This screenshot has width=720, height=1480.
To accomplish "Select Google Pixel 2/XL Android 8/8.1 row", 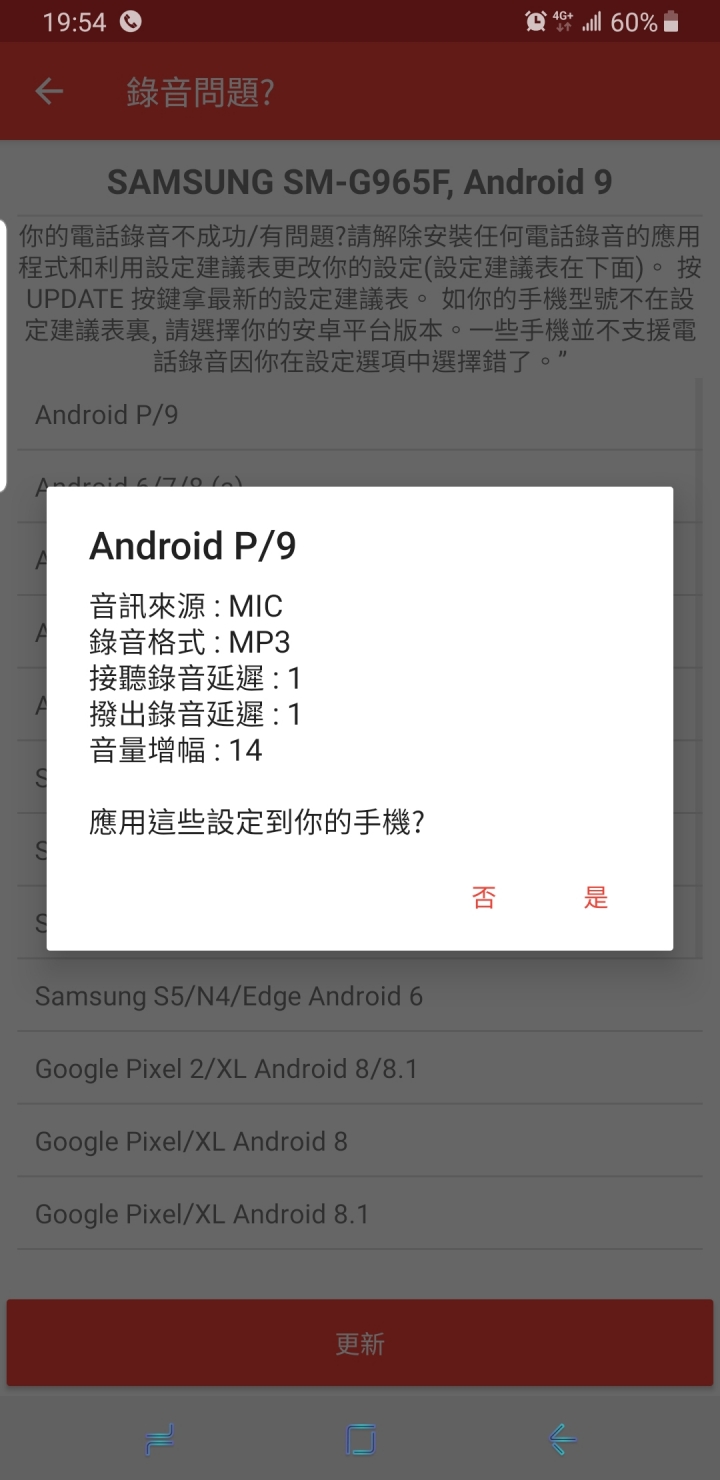I will [360, 1069].
